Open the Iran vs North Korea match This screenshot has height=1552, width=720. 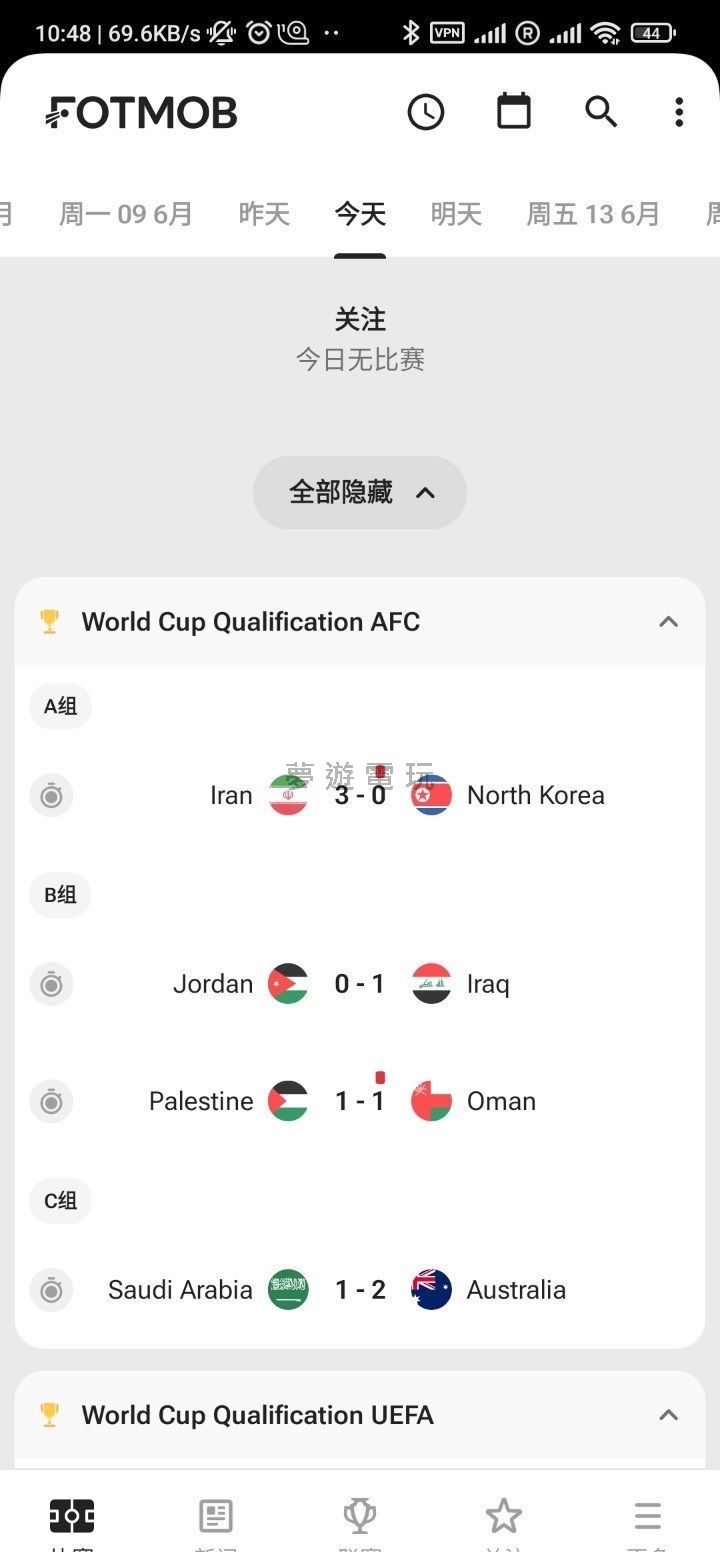click(360, 796)
